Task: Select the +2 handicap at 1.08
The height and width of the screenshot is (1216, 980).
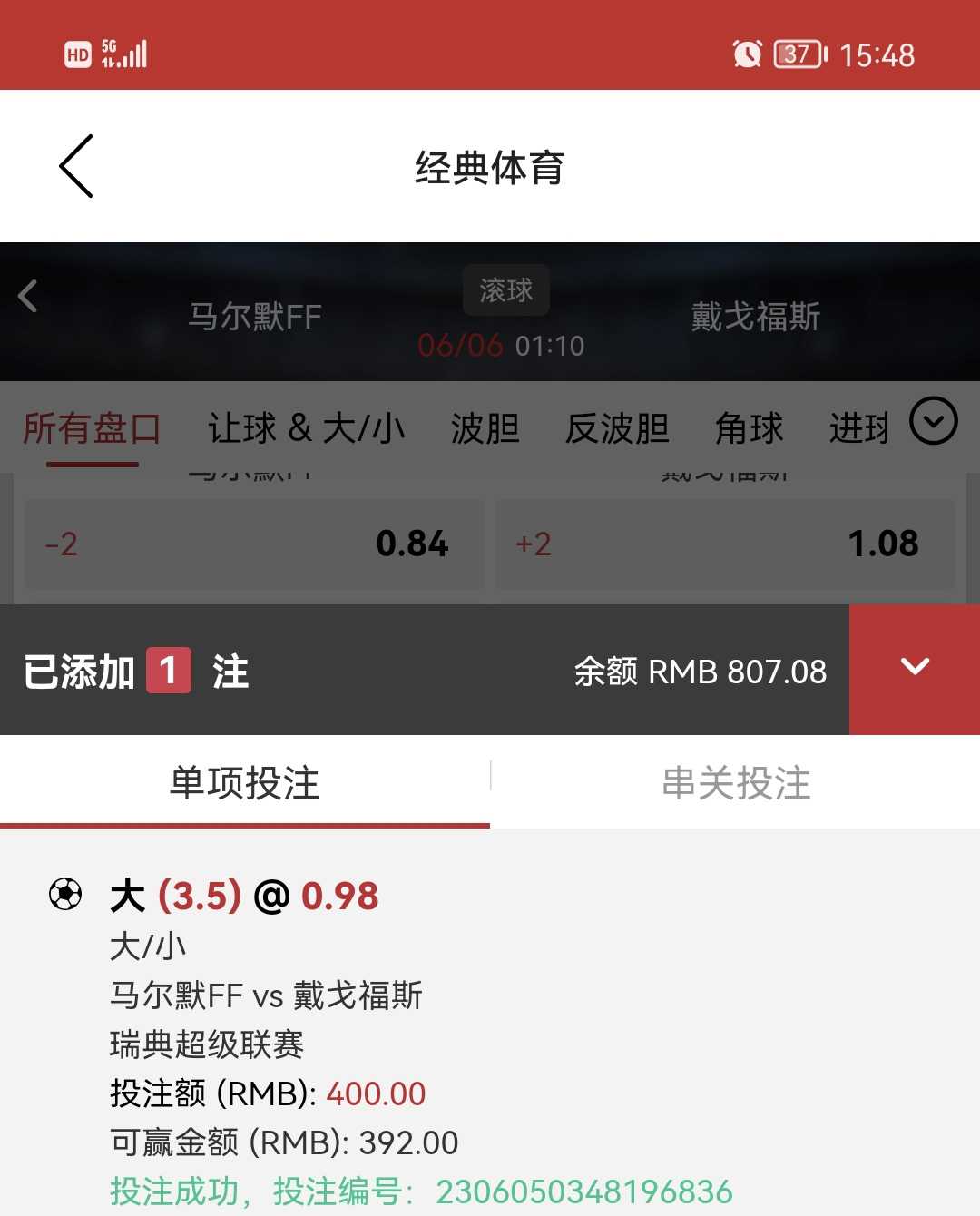Action: [x=724, y=544]
